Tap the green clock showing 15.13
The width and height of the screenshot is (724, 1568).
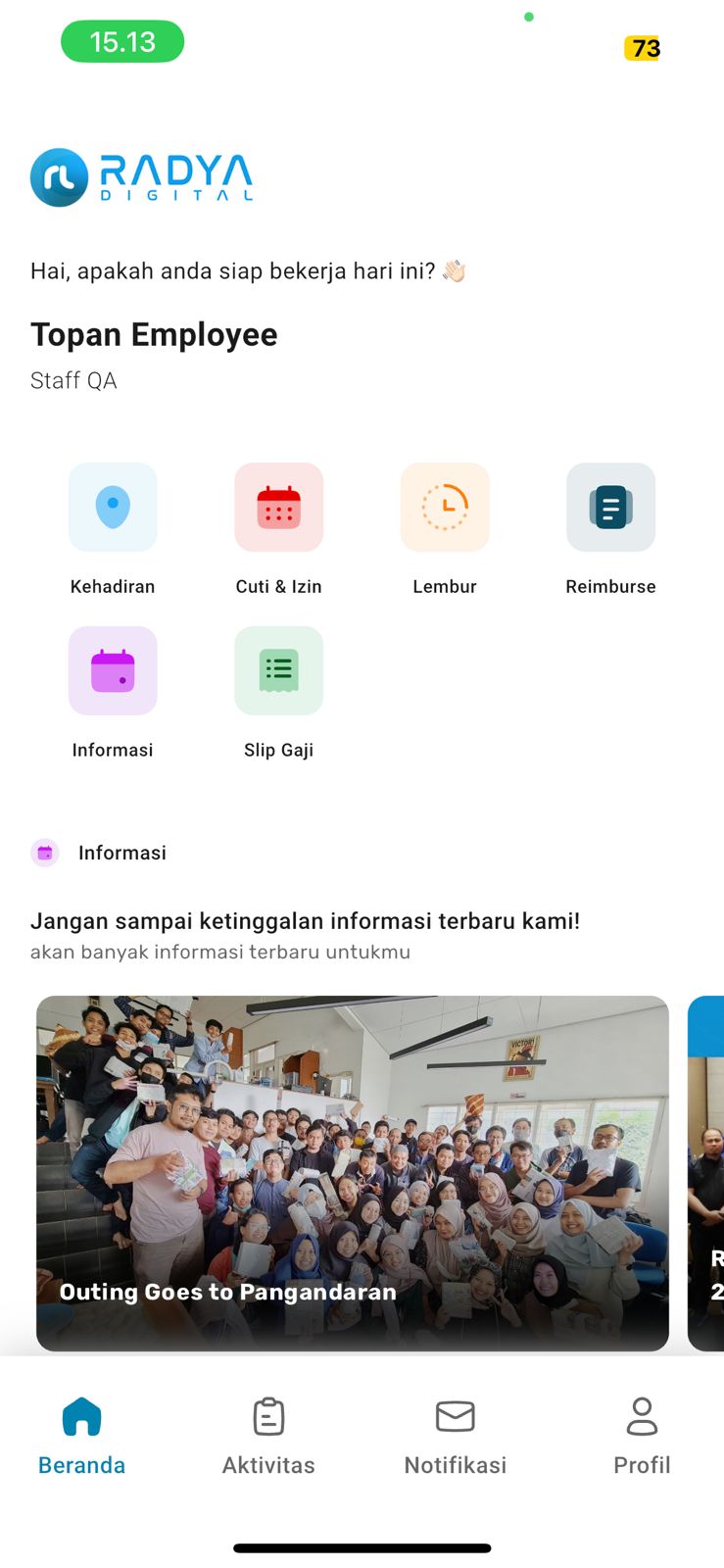121,41
